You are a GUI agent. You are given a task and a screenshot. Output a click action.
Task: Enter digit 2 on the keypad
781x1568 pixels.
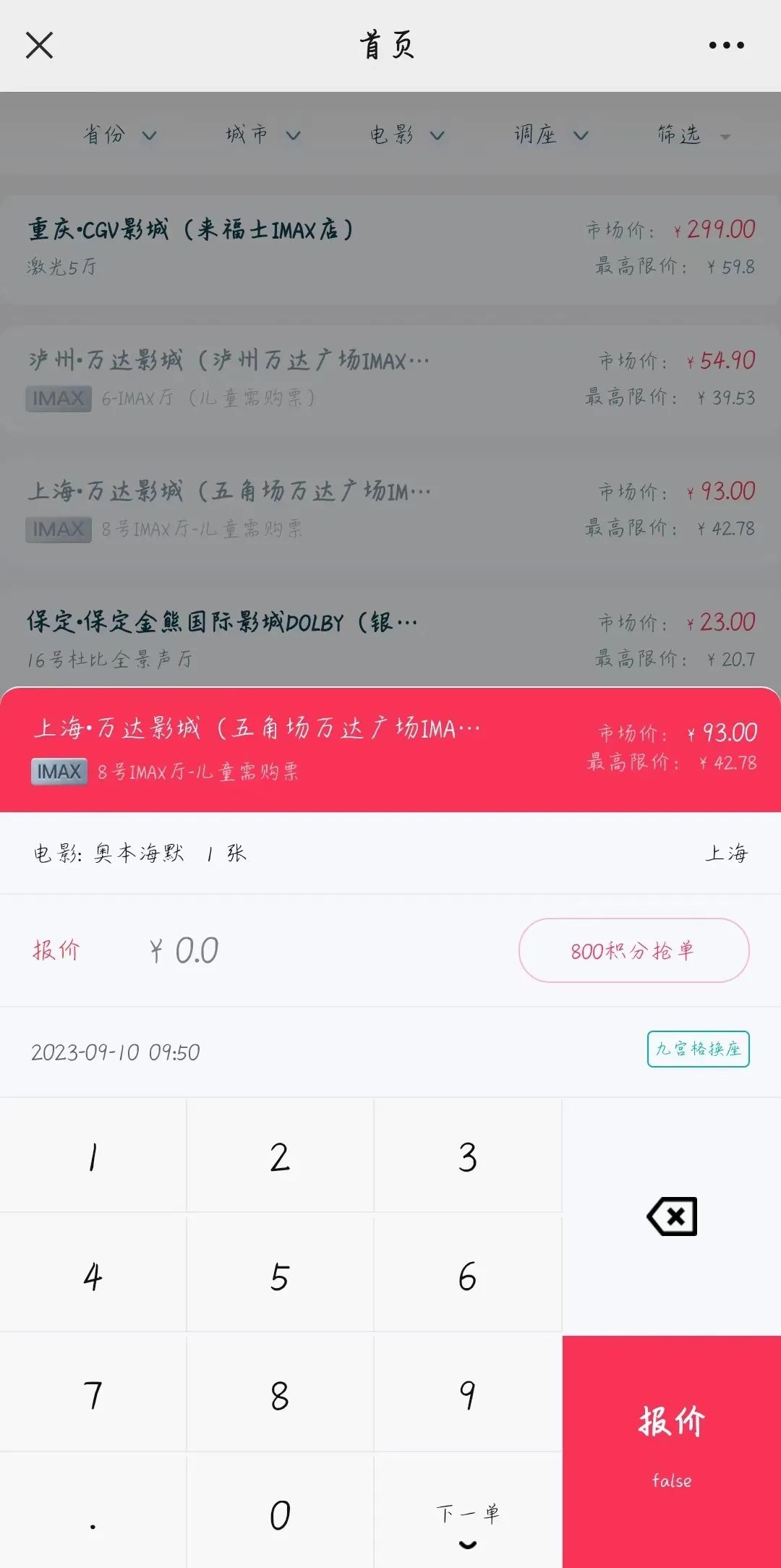point(280,1157)
